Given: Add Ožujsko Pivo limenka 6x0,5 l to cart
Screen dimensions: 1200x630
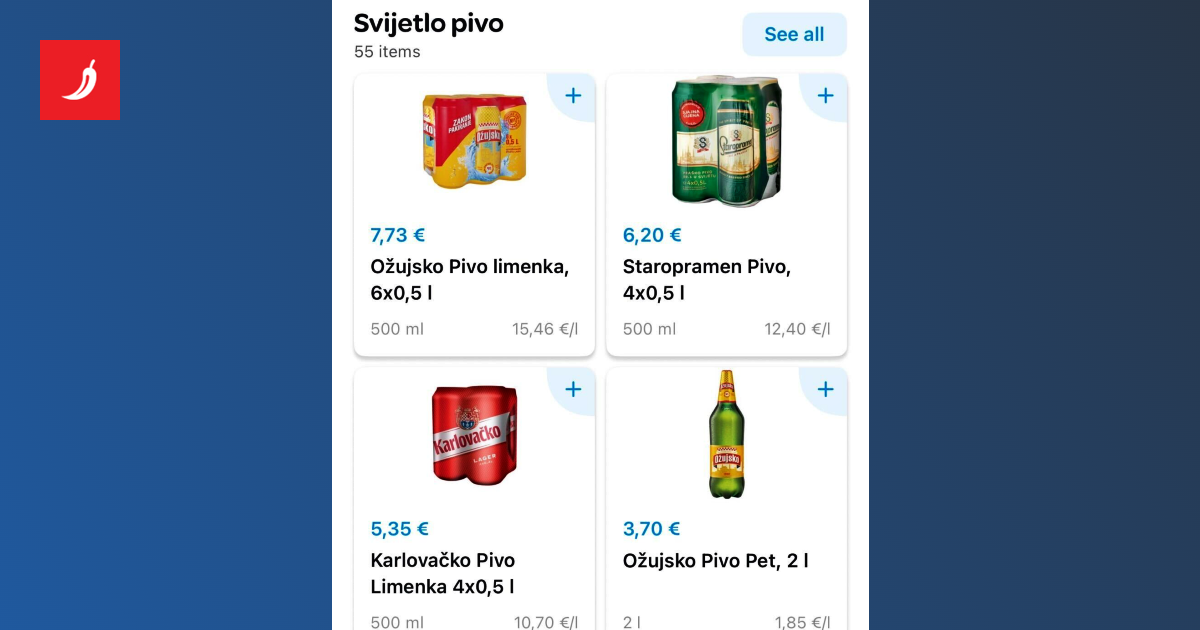Looking at the screenshot, I should [572, 96].
